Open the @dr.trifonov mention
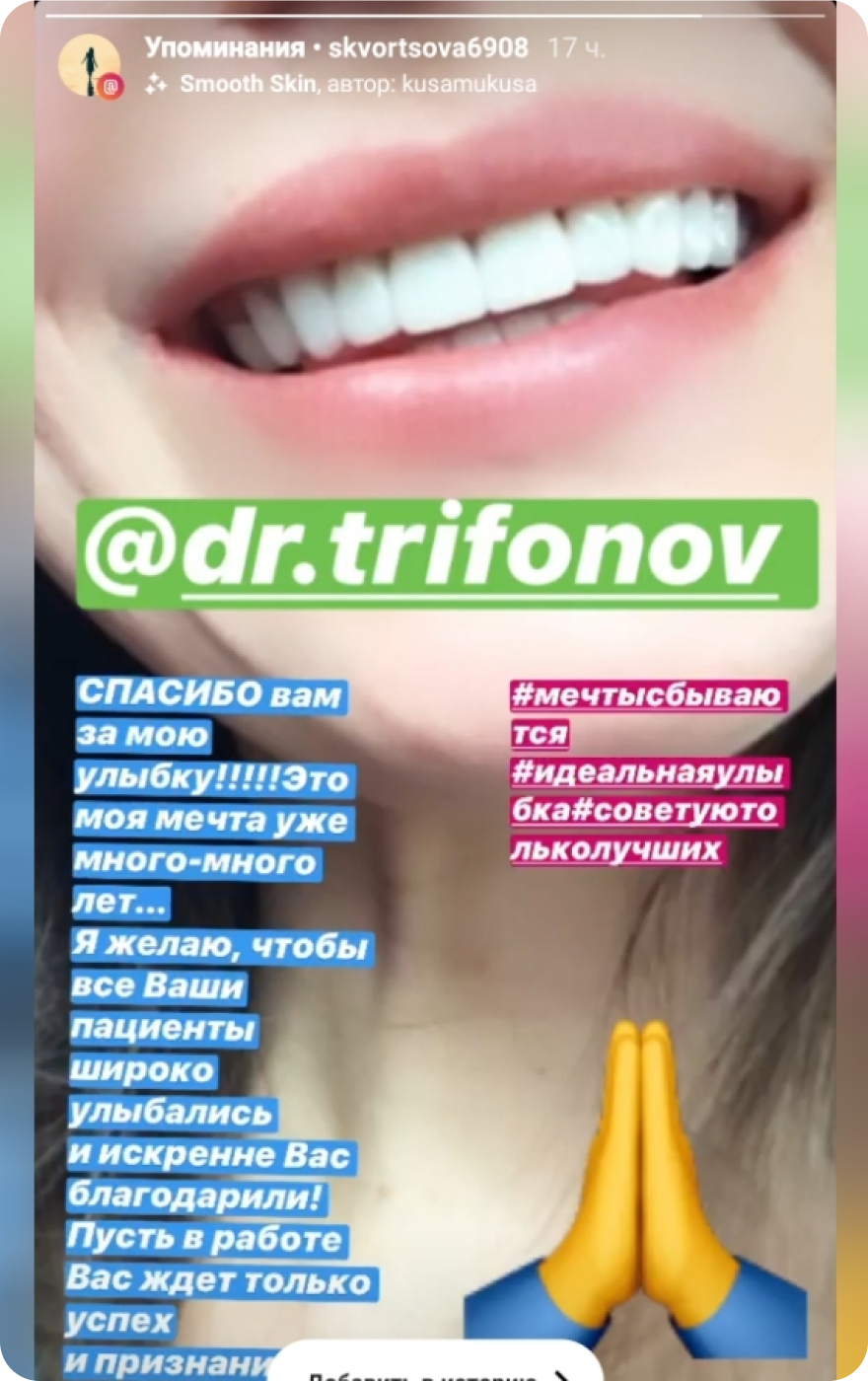The image size is (868, 1381). (447, 553)
